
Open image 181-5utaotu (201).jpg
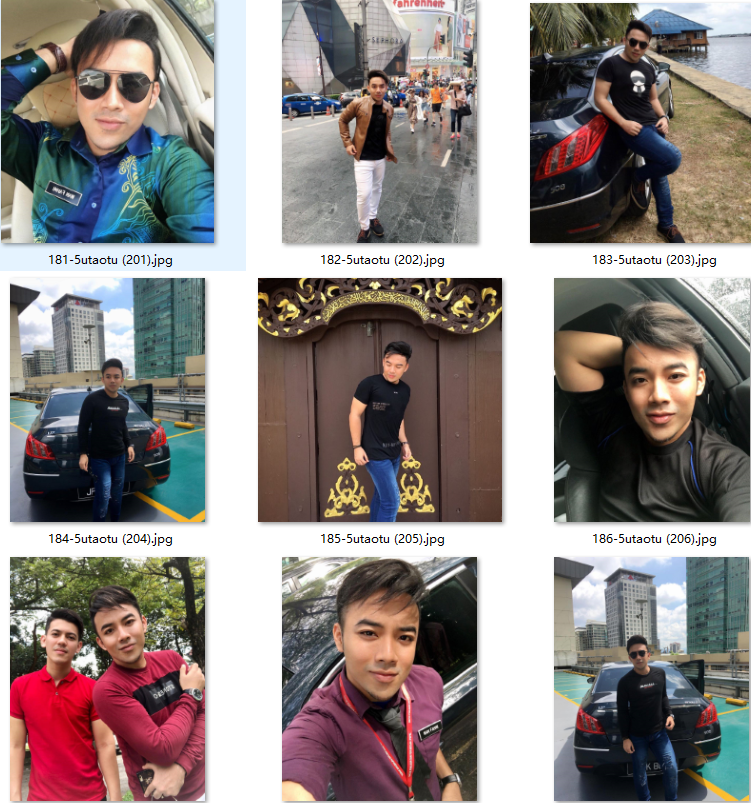(107, 122)
